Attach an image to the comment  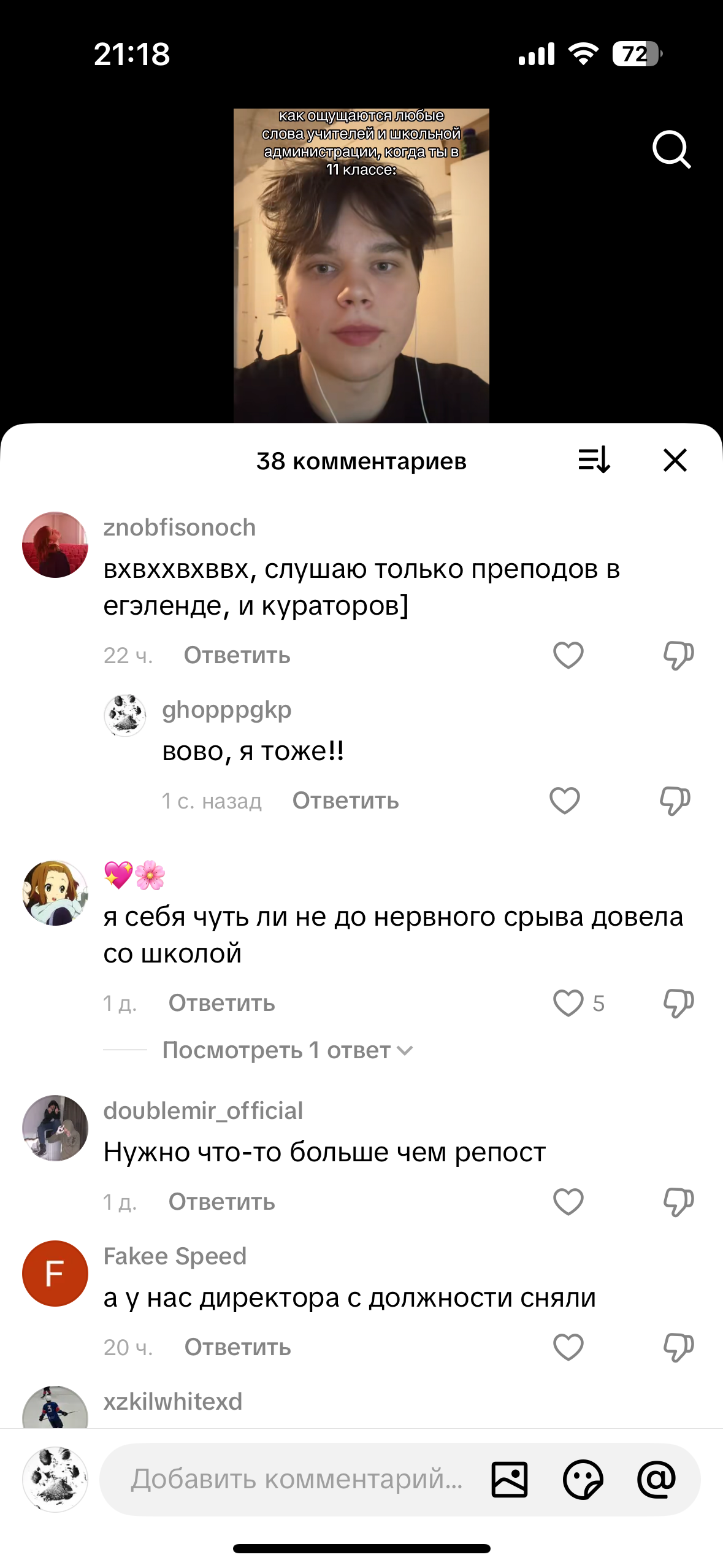point(509,1479)
